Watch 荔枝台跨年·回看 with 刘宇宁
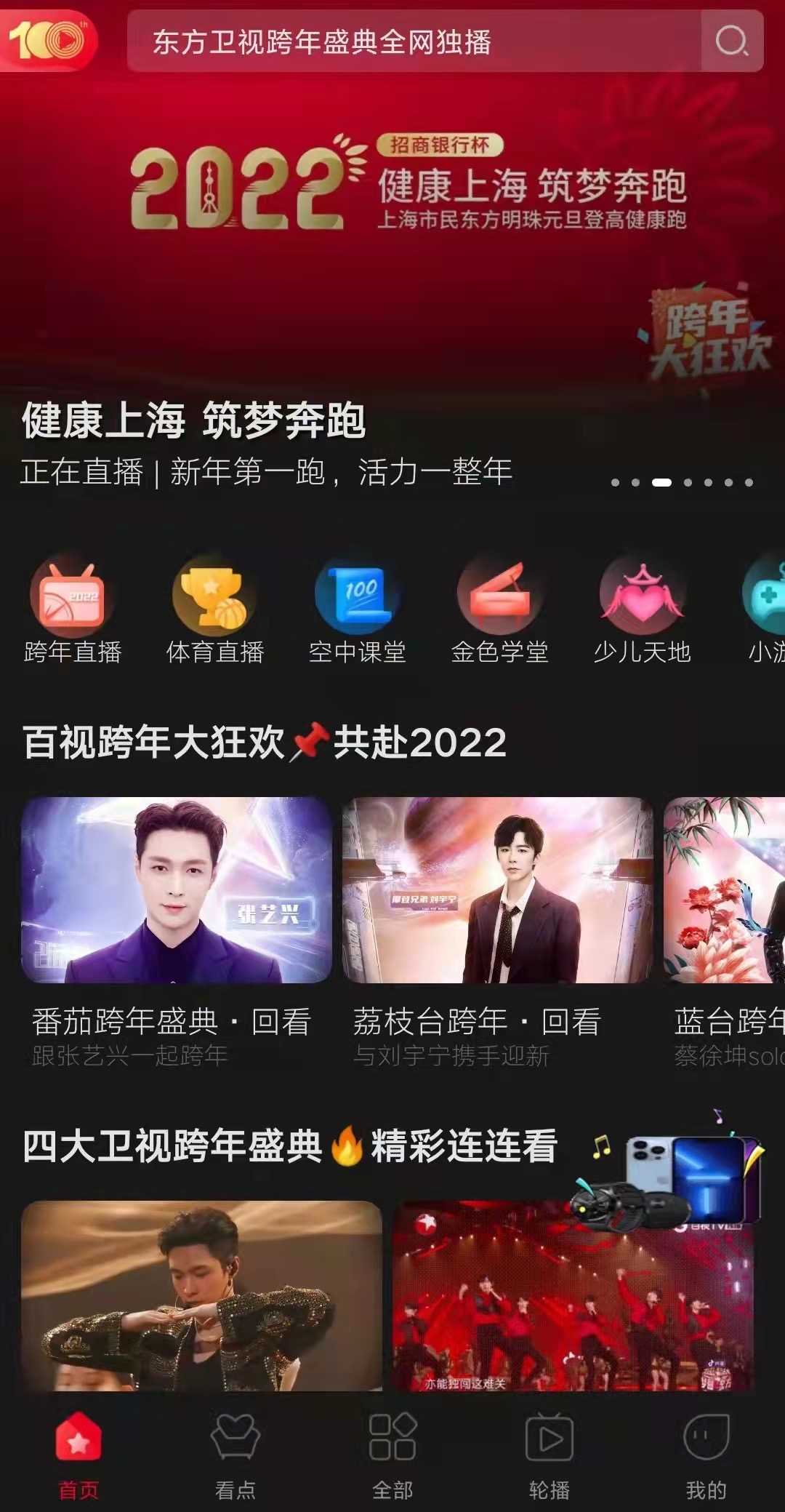This screenshot has width=785, height=1512. (498, 891)
